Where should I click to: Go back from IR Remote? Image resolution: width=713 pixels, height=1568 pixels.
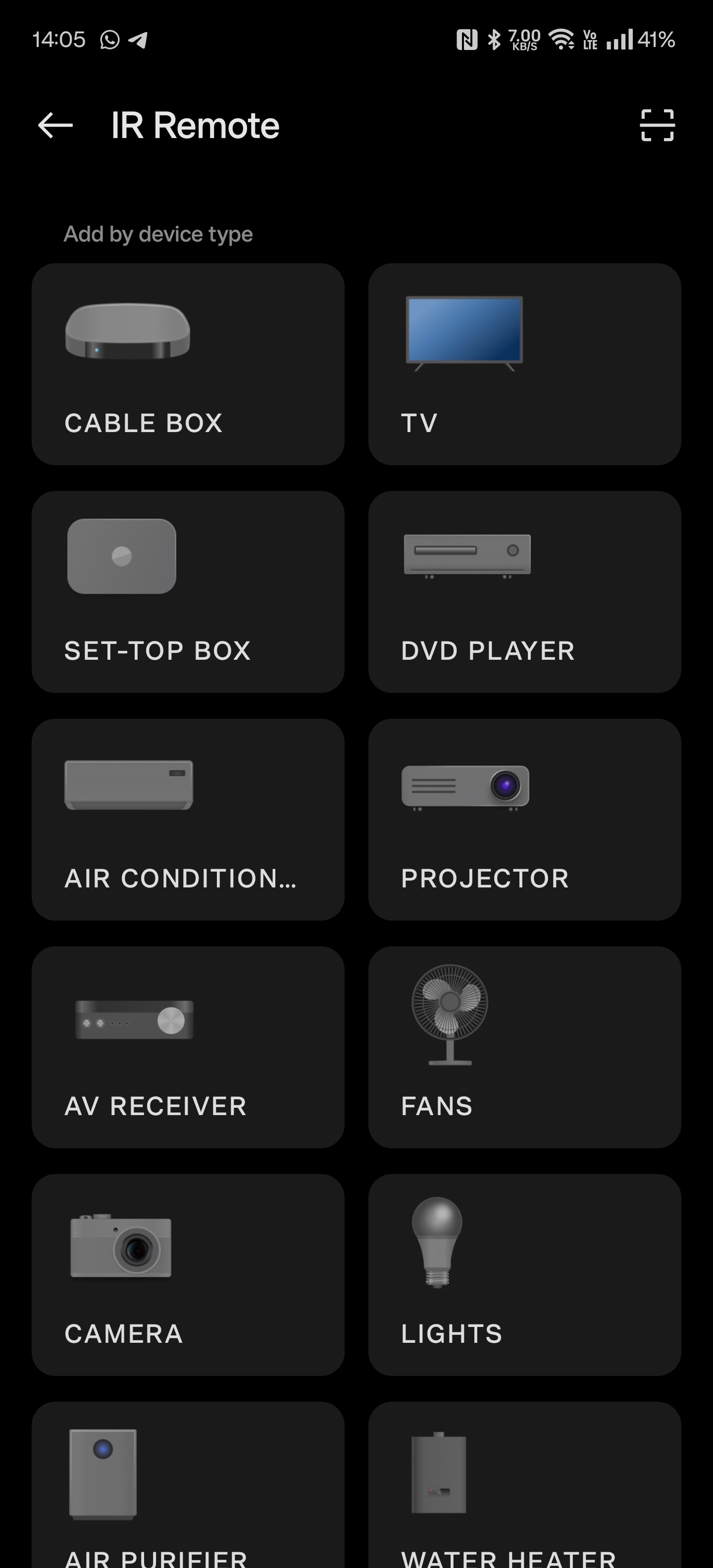(x=55, y=126)
